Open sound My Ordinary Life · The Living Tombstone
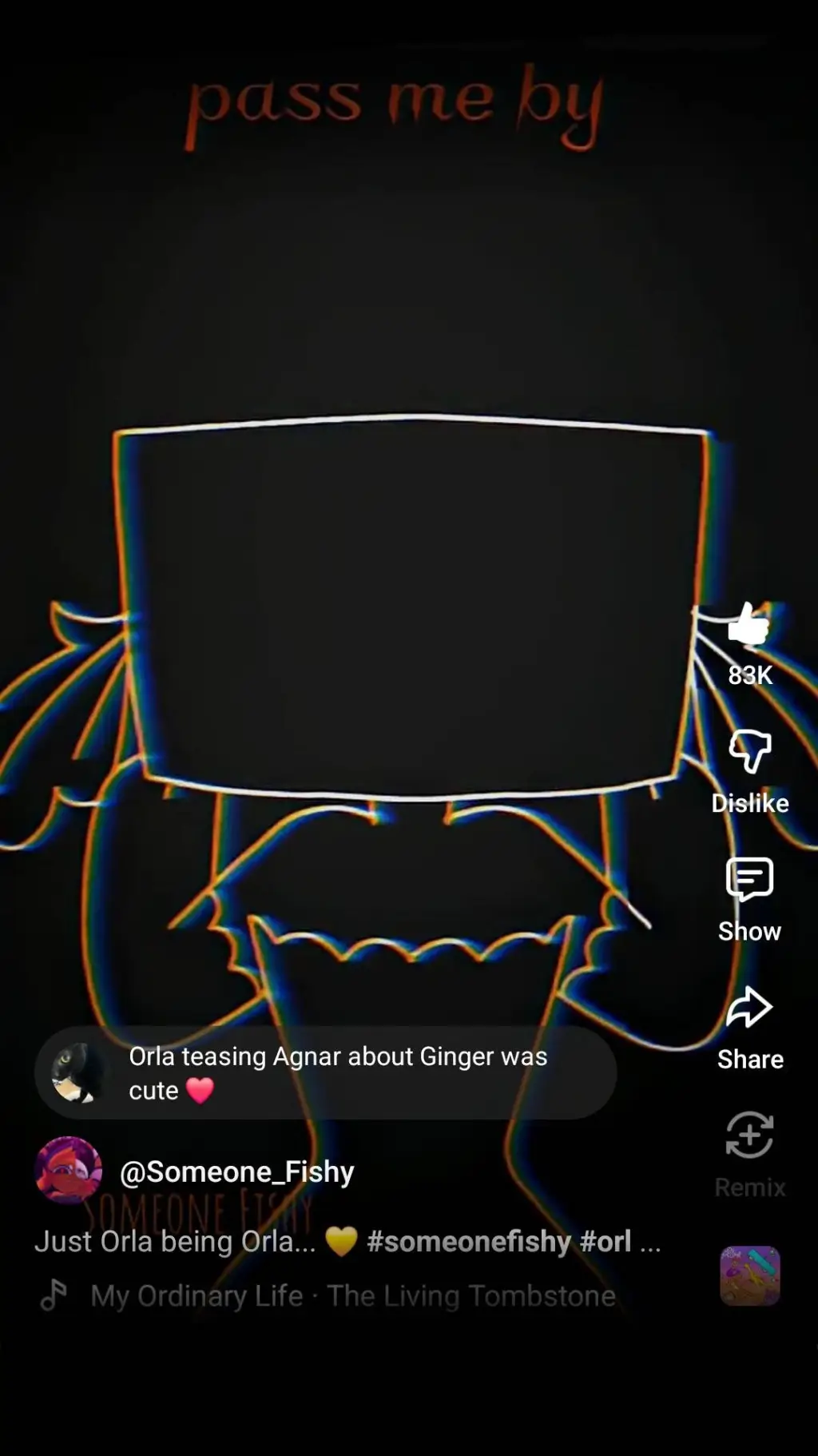The image size is (818, 1456). (351, 1295)
